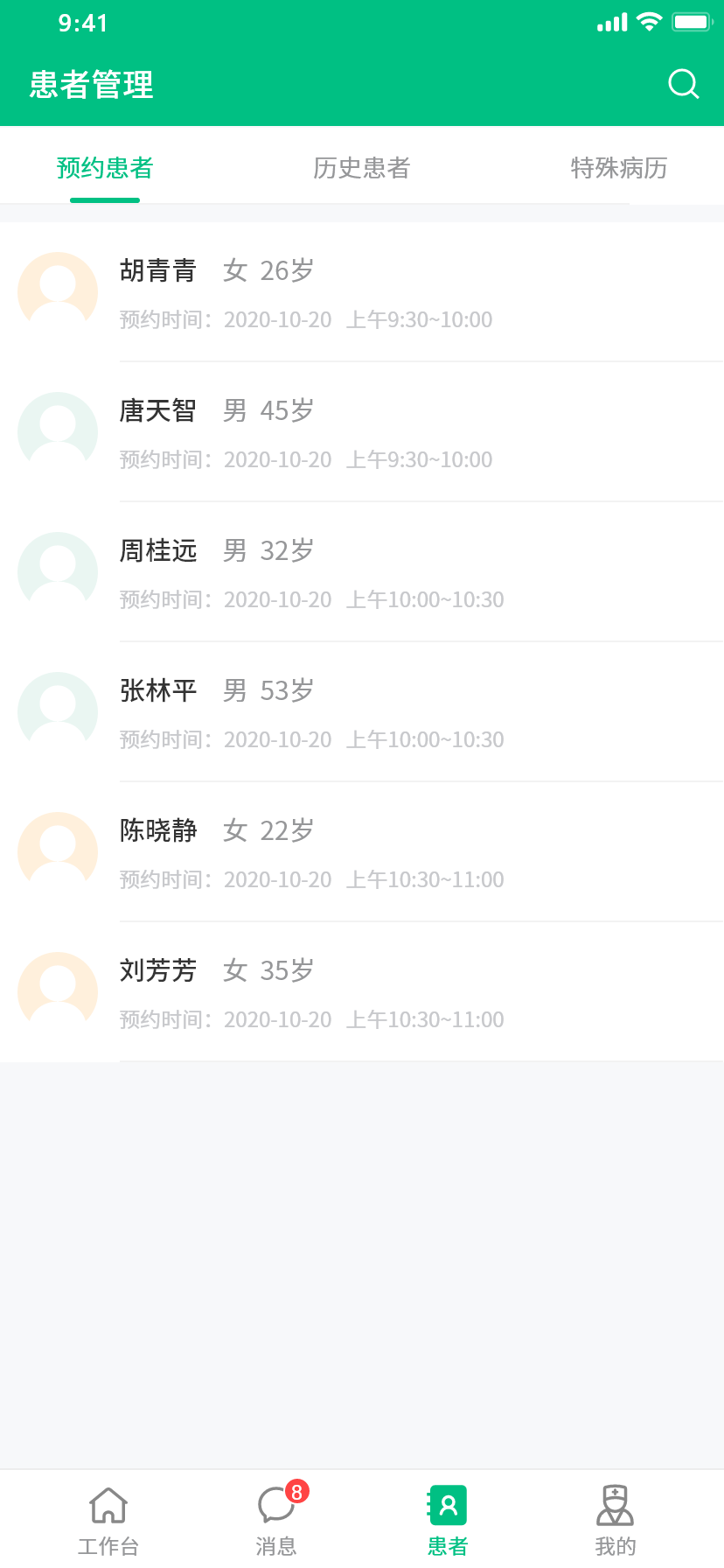
Task: Open patient 陈晓静's record
Action: [362, 852]
